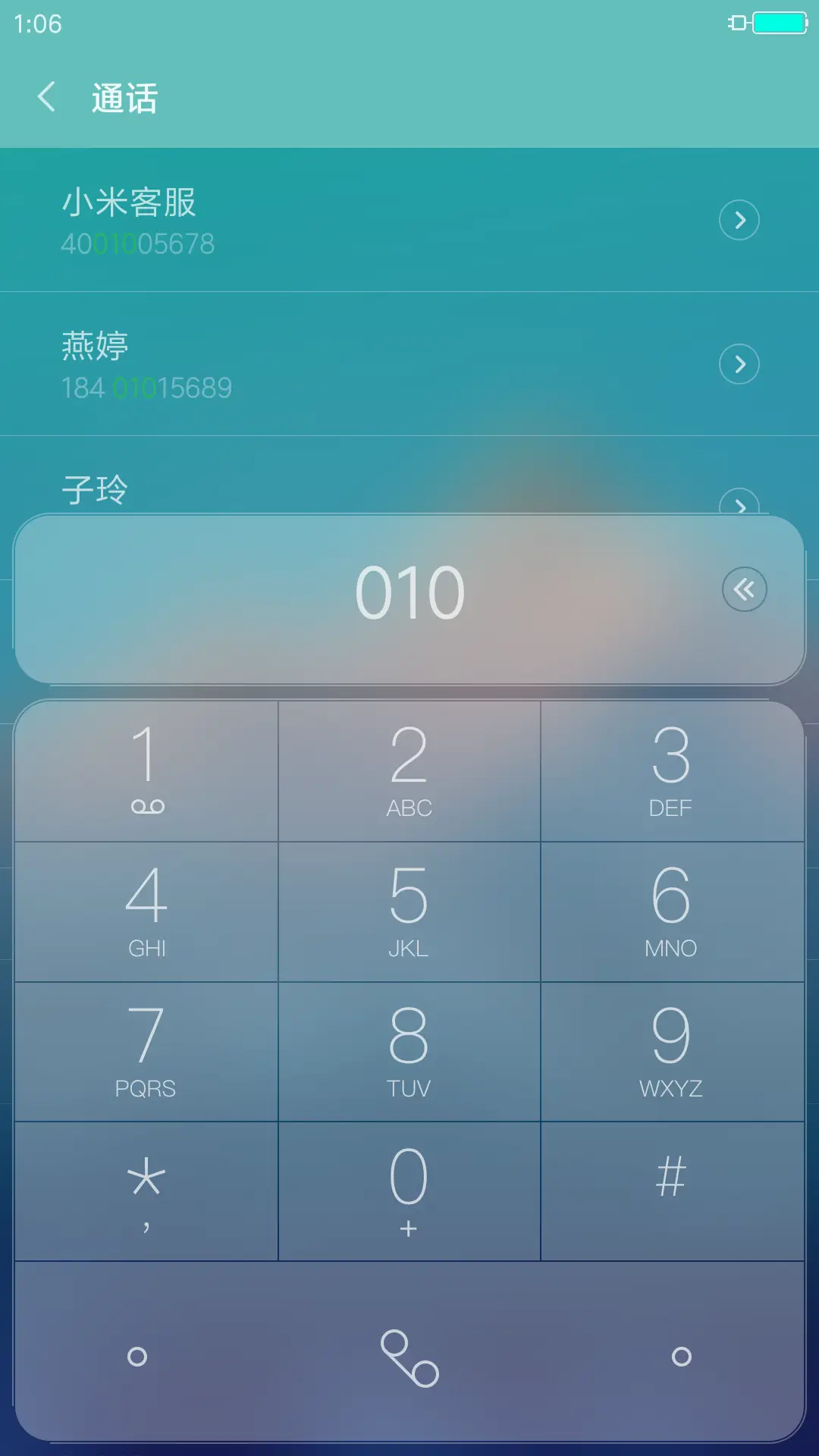Dial digit 0 on keypad

point(409,1191)
